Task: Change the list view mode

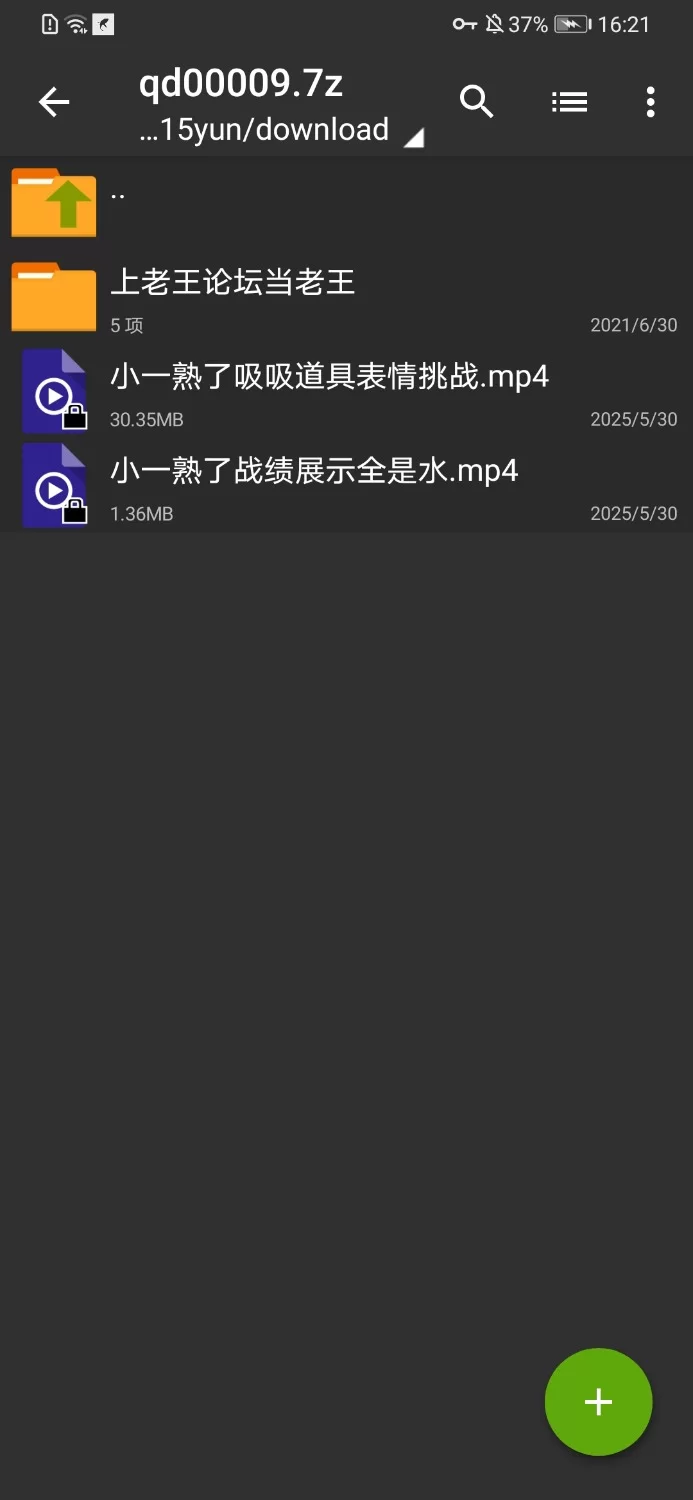Action: pyautogui.click(x=569, y=102)
